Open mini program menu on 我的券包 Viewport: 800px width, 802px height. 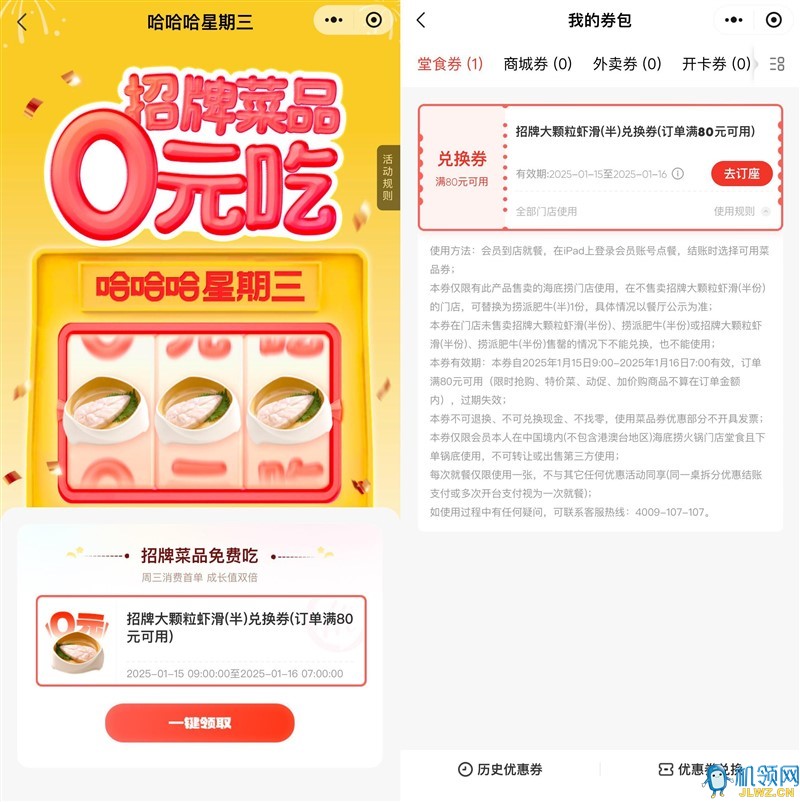point(734,20)
